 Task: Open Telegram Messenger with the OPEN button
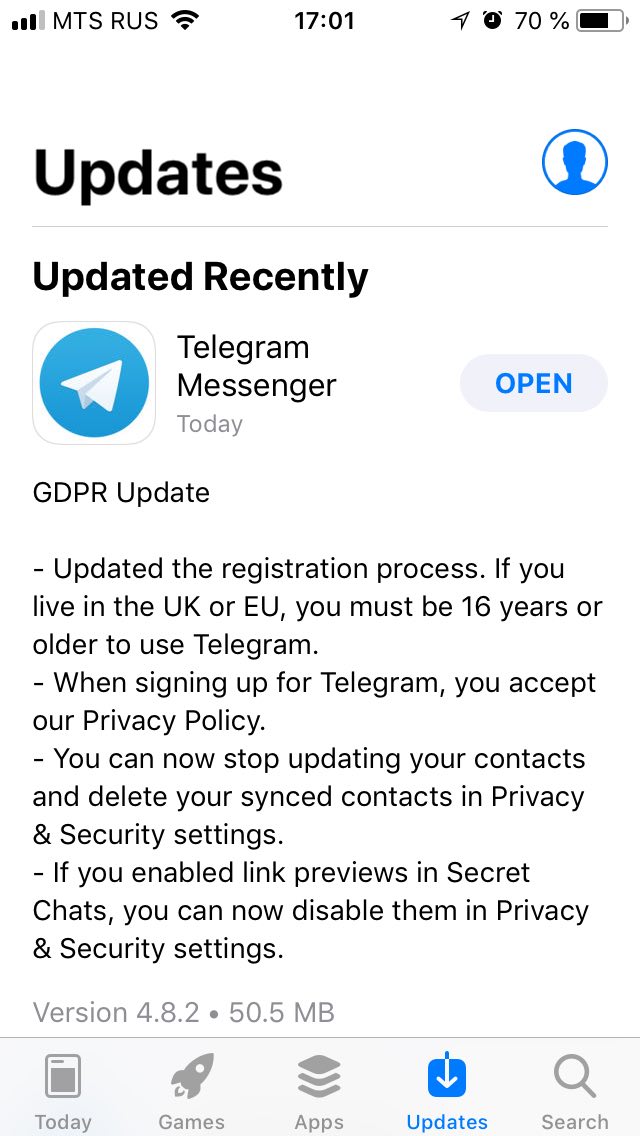pyautogui.click(x=533, y=383)
